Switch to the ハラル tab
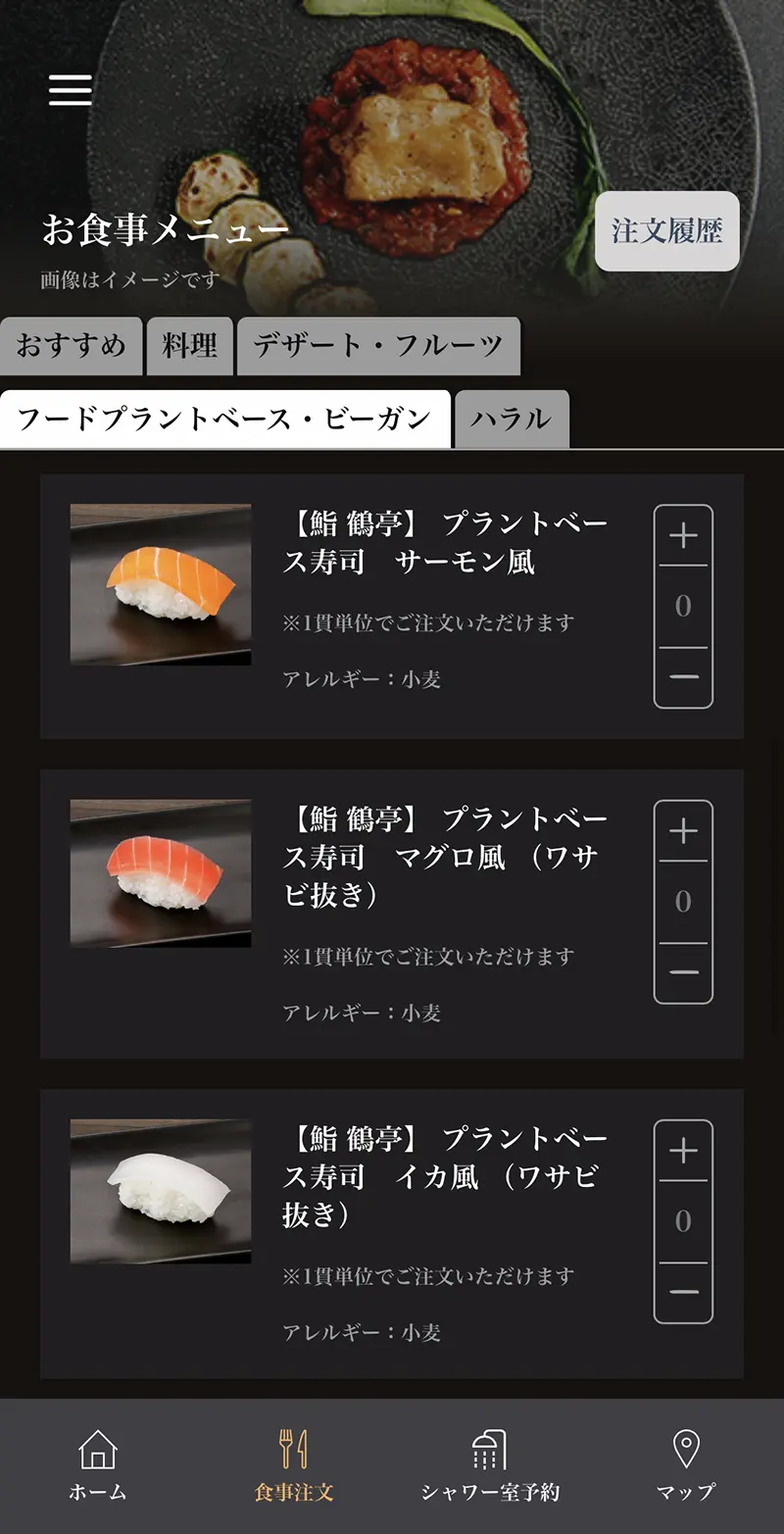Image resolution: width=784 pixels, height=1534 pixels. [511, 419]
